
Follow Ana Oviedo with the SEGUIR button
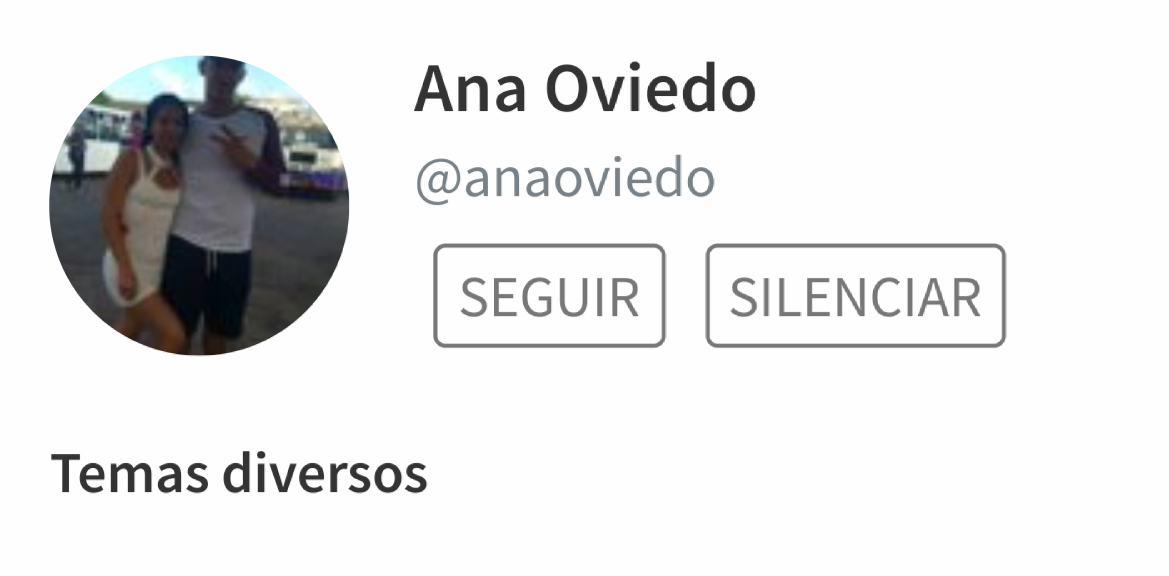coord(549,296)
